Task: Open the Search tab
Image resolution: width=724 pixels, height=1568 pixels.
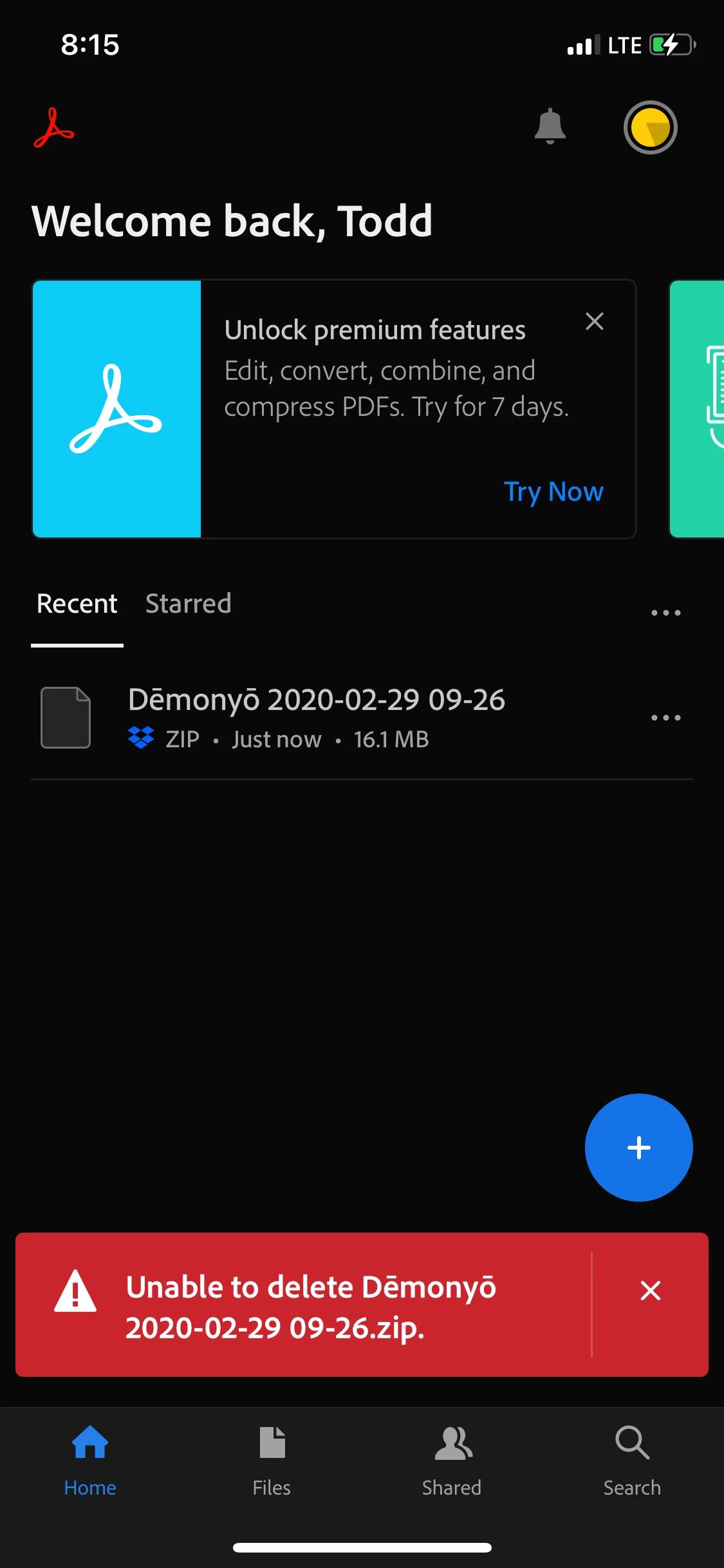Action: click(632, 1459)
